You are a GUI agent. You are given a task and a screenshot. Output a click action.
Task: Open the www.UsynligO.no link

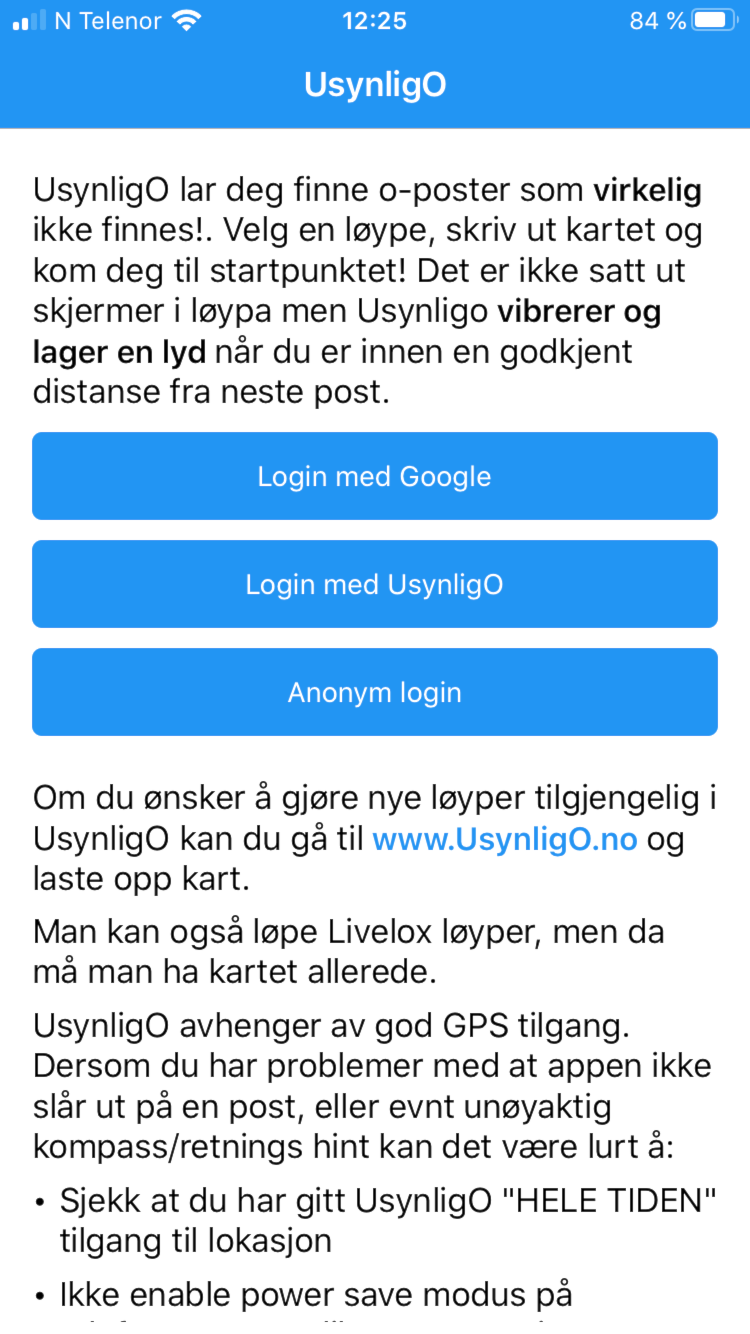pos(505,839)
